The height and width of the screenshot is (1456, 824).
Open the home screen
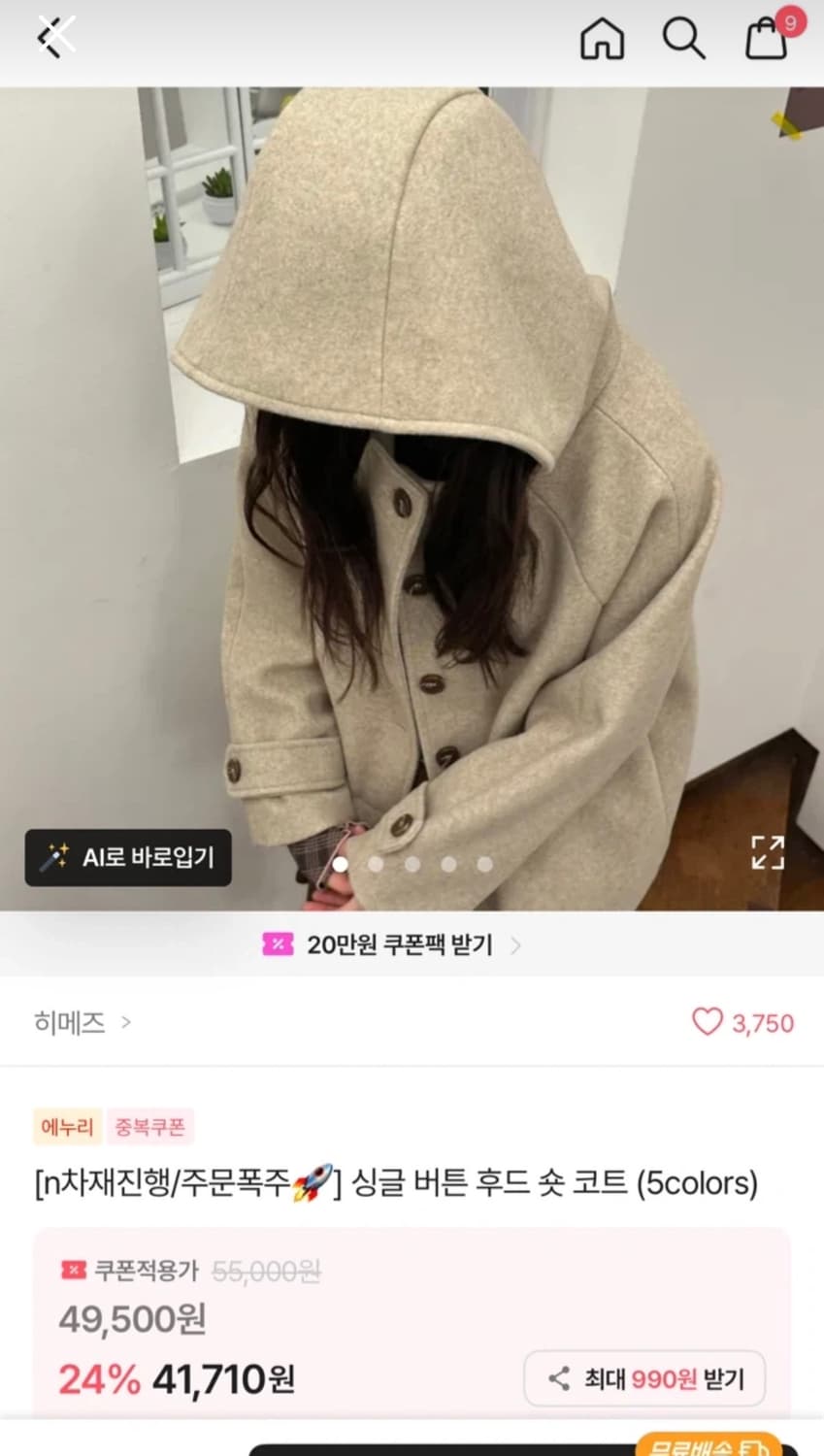(x=601, y=39)
